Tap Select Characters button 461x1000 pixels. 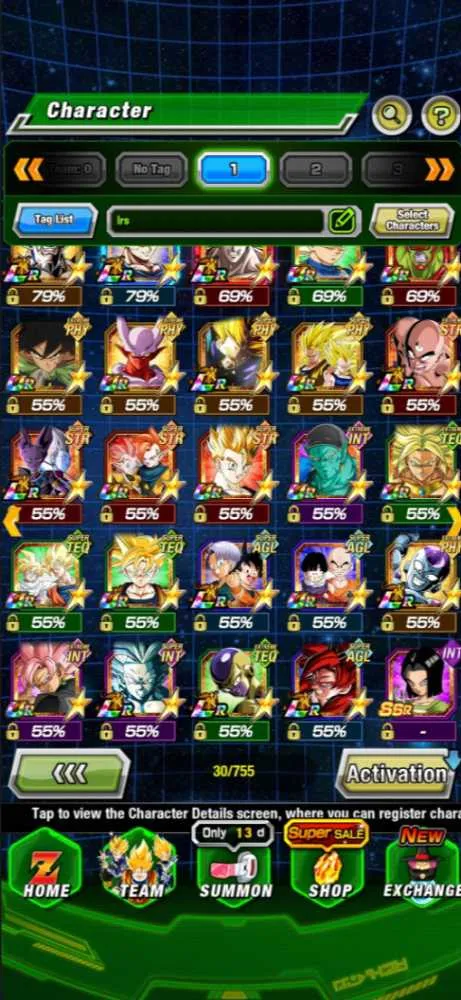412,221
